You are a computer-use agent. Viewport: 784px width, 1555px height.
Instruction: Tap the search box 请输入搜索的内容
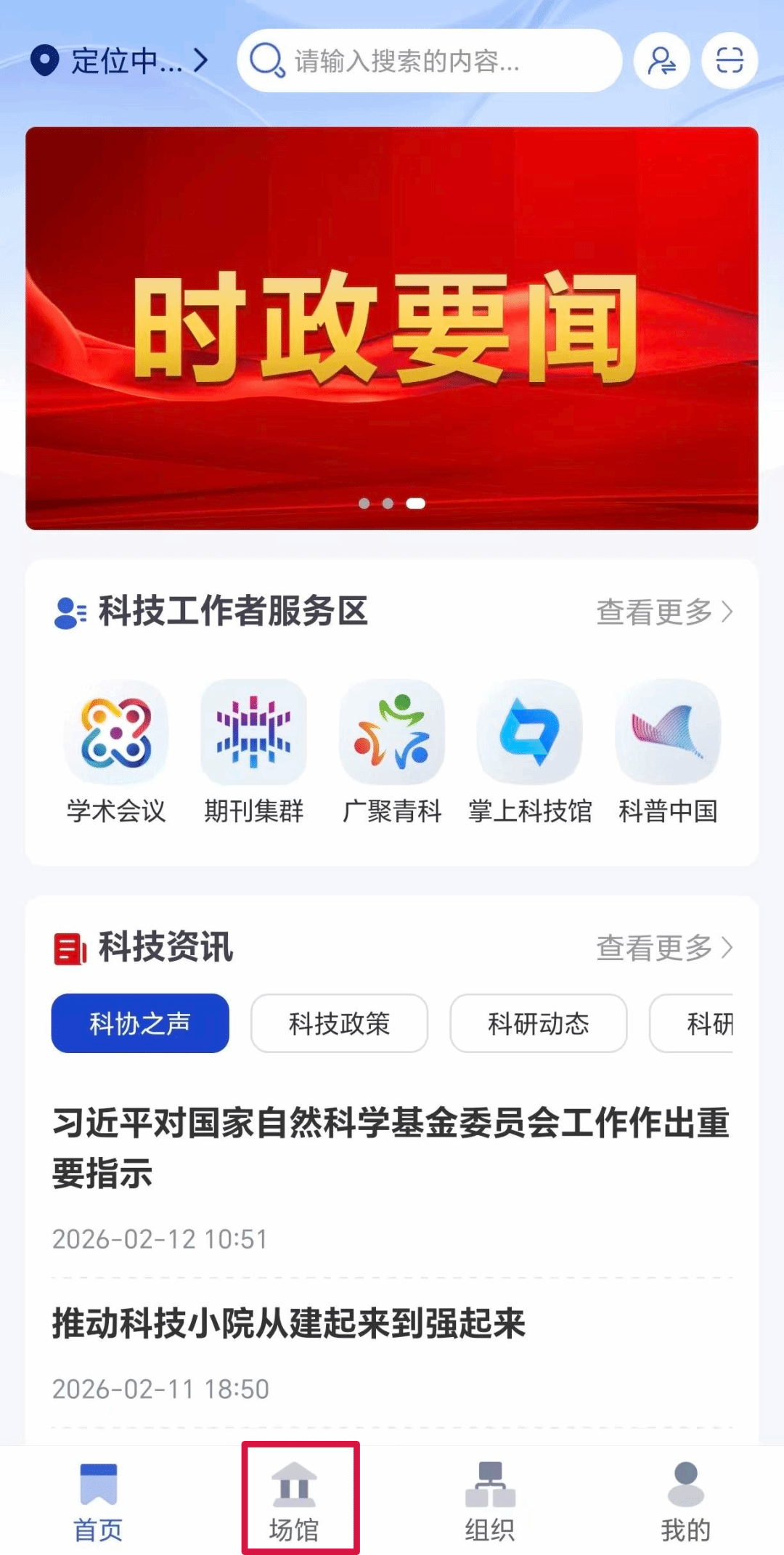(x=428, y=61)
